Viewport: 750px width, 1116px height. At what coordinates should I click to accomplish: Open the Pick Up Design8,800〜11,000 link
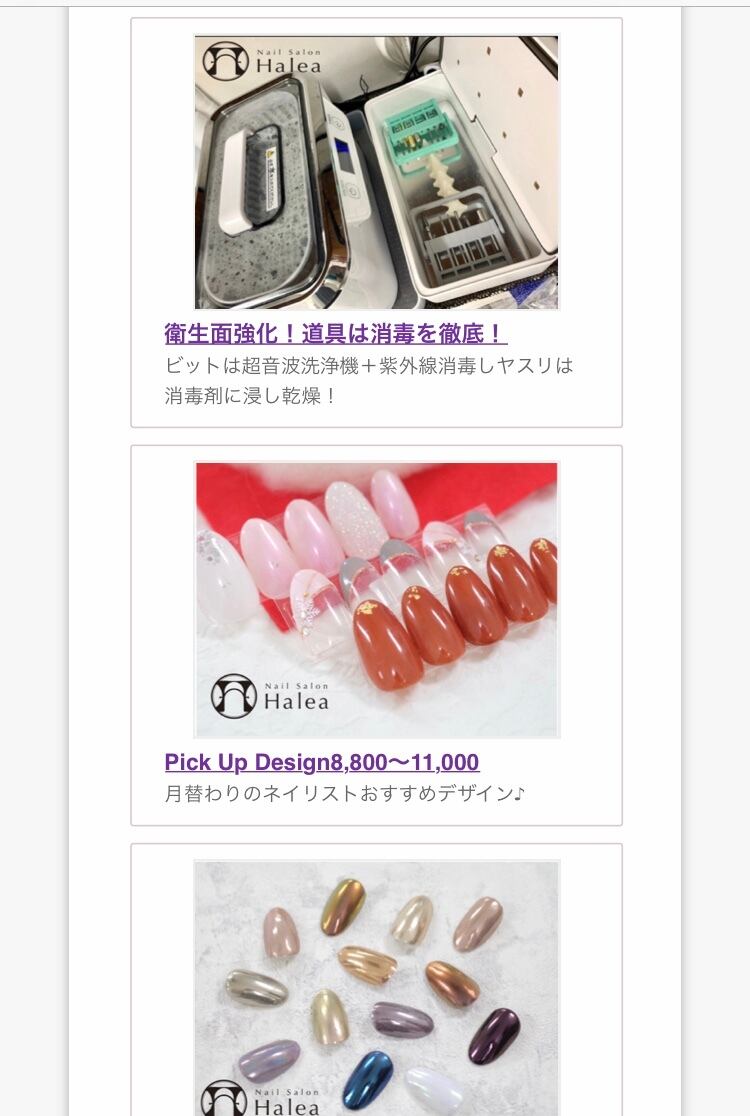[x=322, y=762]
